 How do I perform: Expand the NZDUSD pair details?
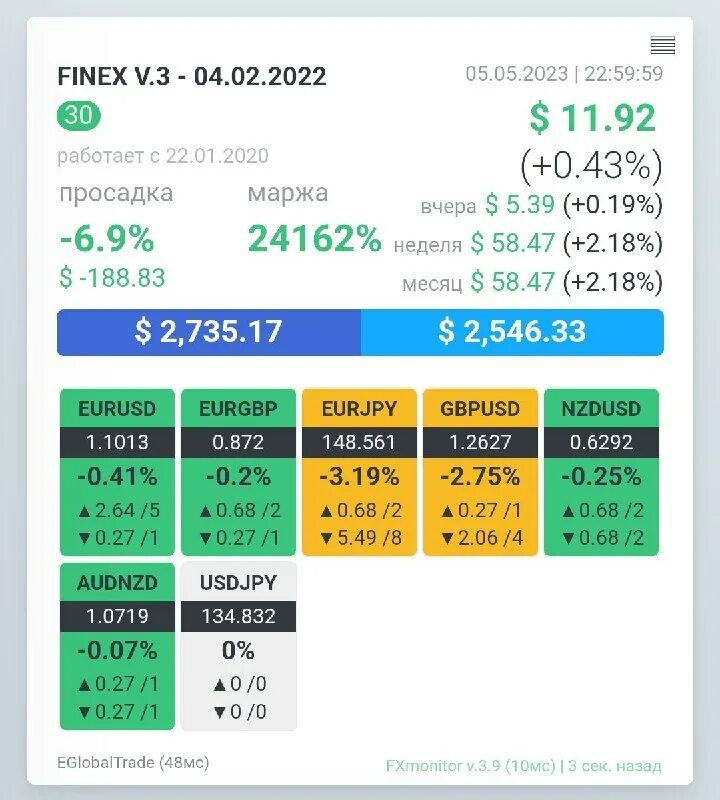(599, 468)
